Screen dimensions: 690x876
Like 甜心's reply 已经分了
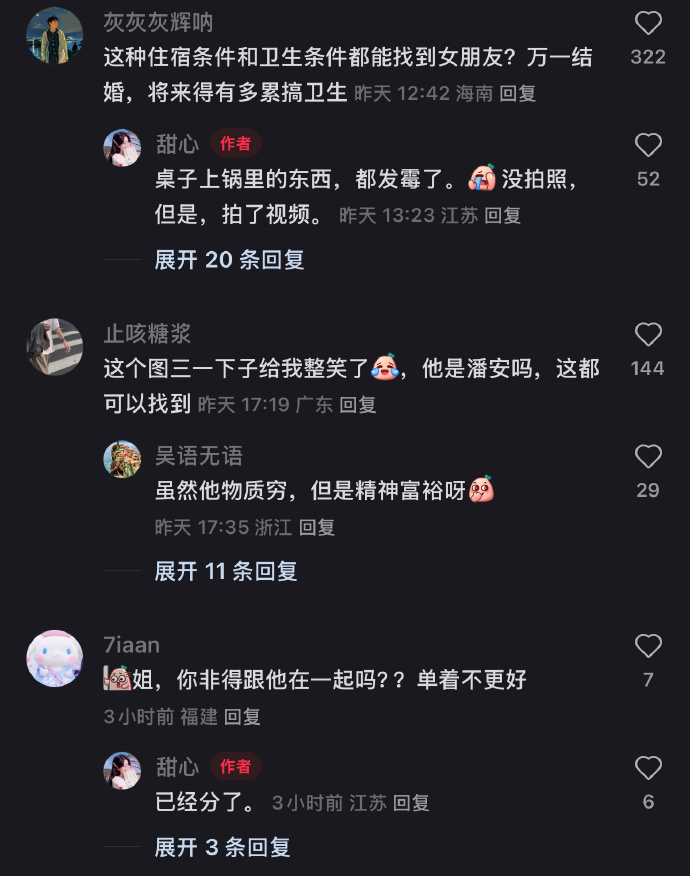[648, 768]
